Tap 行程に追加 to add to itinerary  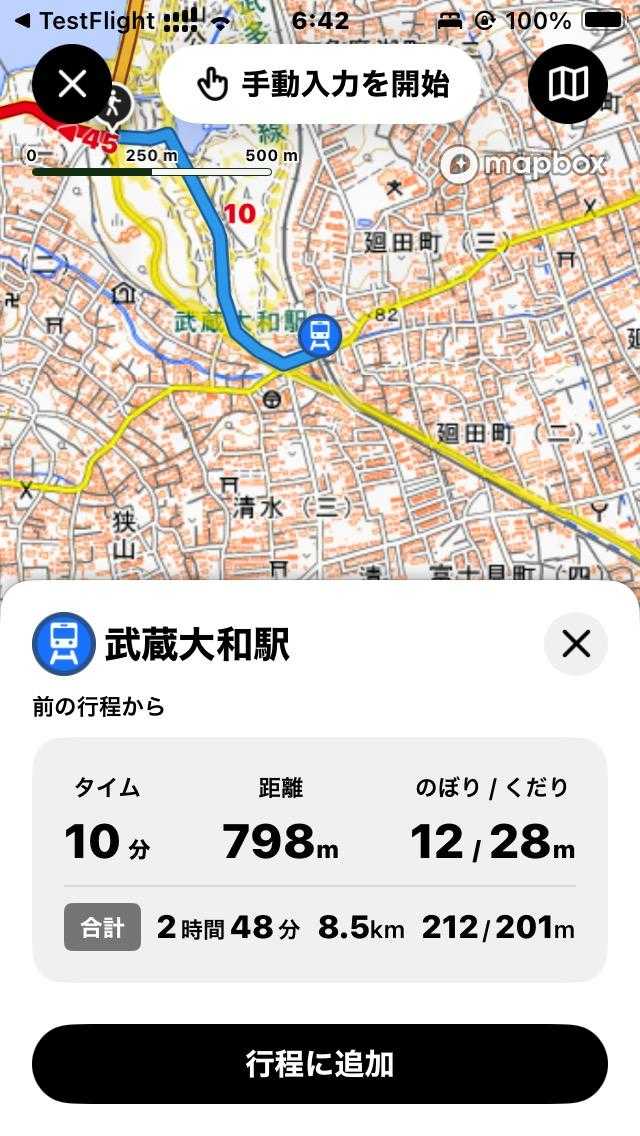point(320,1064)
